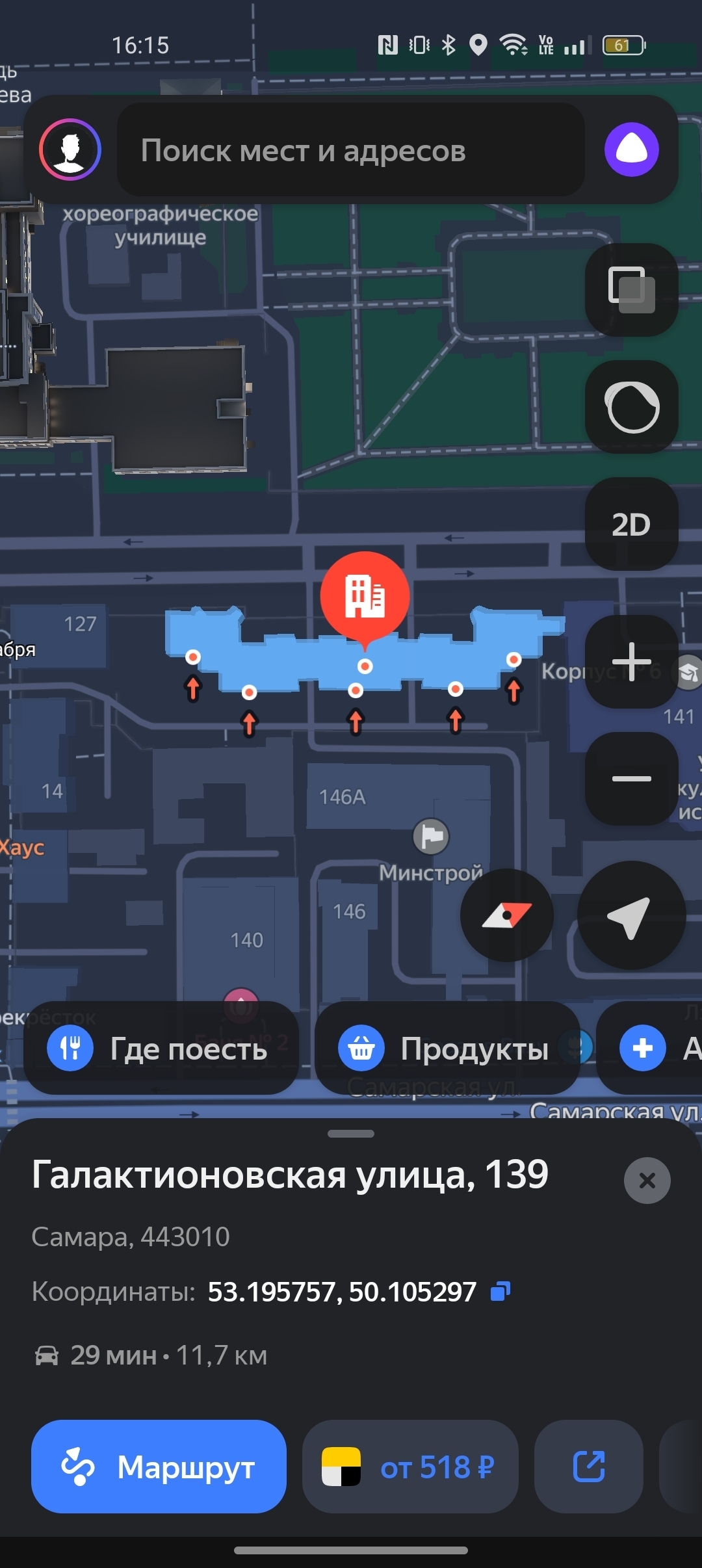This screenshot has width=702, height=1568.
Task: Copy the coordinates to clipboard
Action: 500,1291
